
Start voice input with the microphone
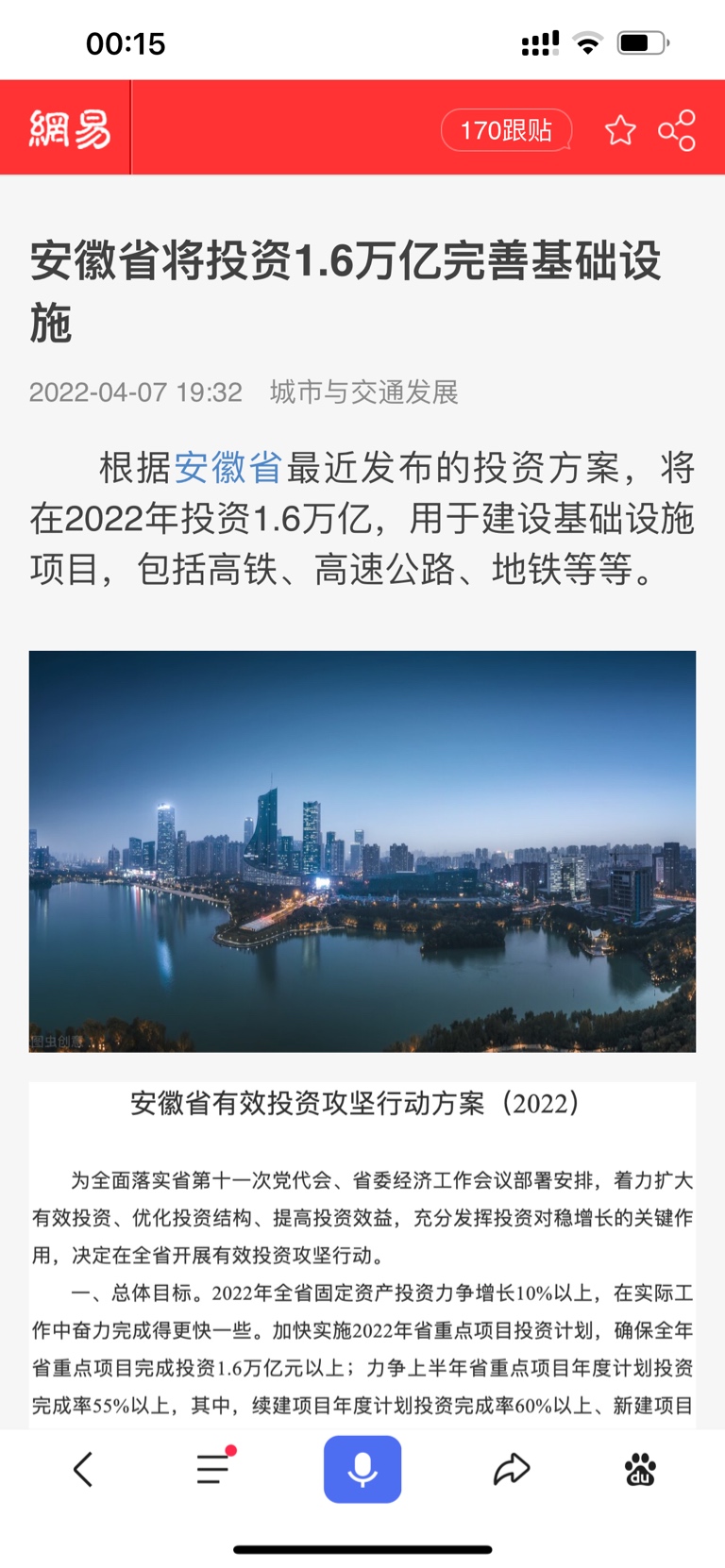click(x=362, y=1469)
